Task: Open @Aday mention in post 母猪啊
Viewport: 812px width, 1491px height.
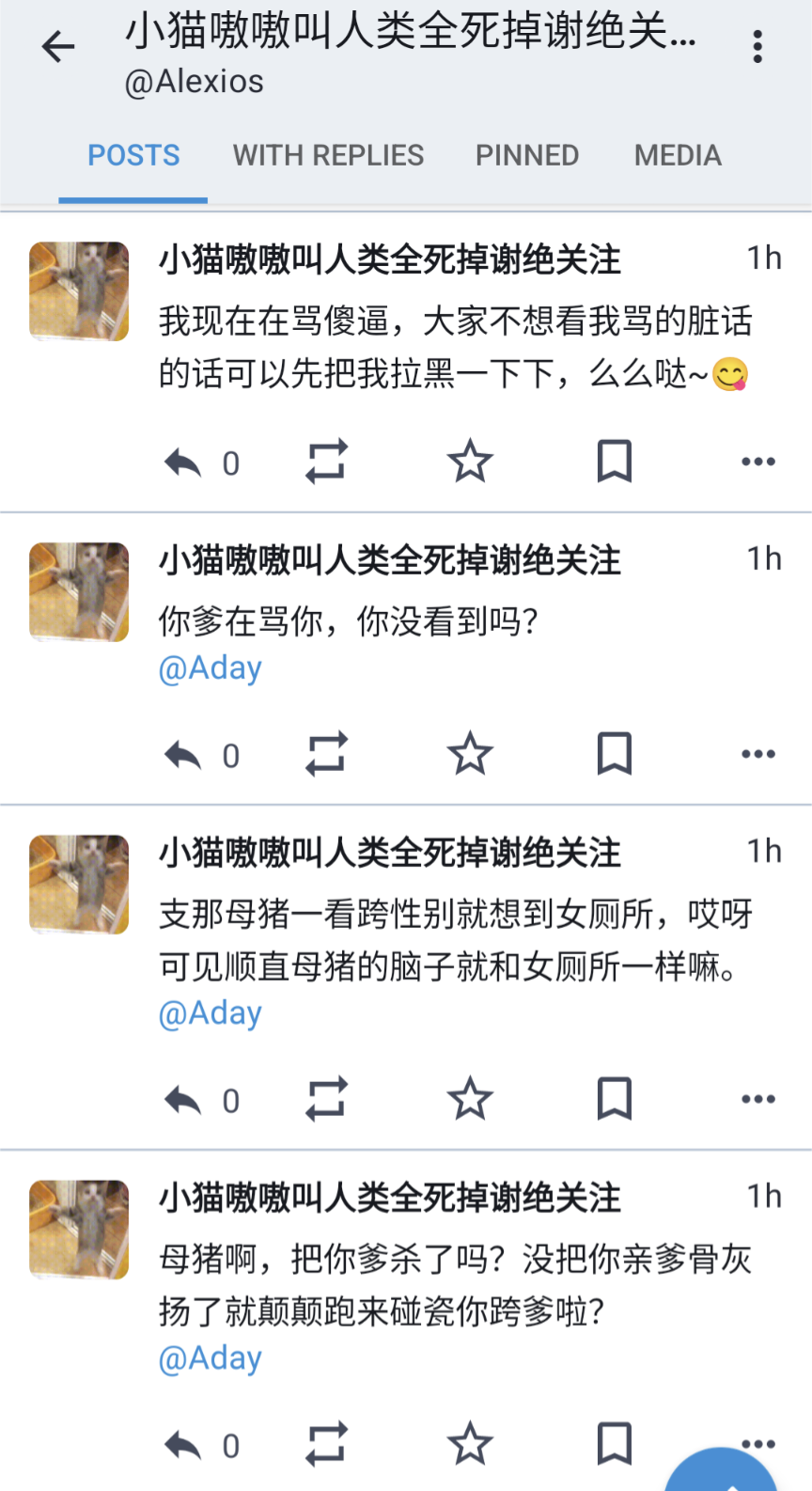Action: pos(211,1358)
